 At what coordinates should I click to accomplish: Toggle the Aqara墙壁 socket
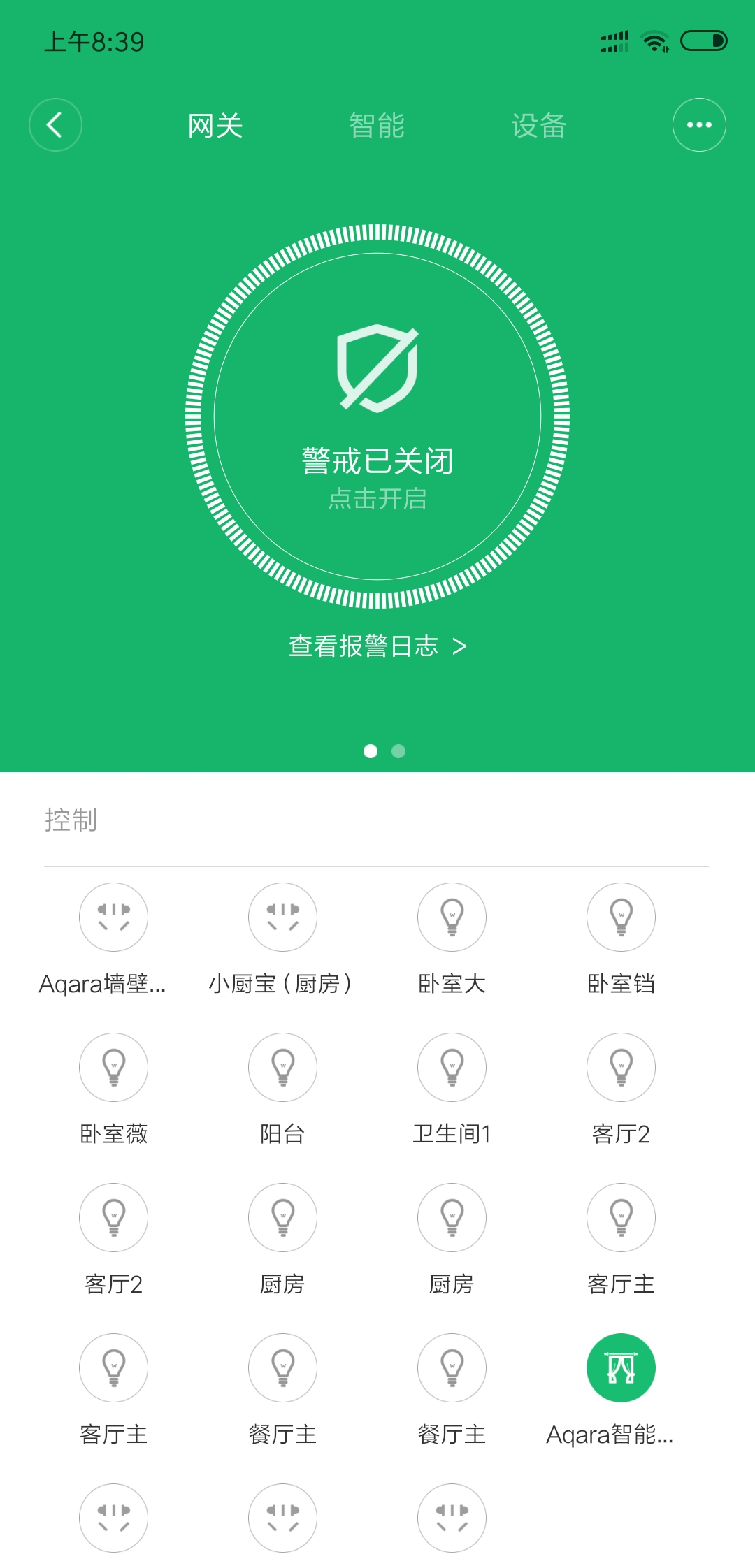click(x=113, y=917)
